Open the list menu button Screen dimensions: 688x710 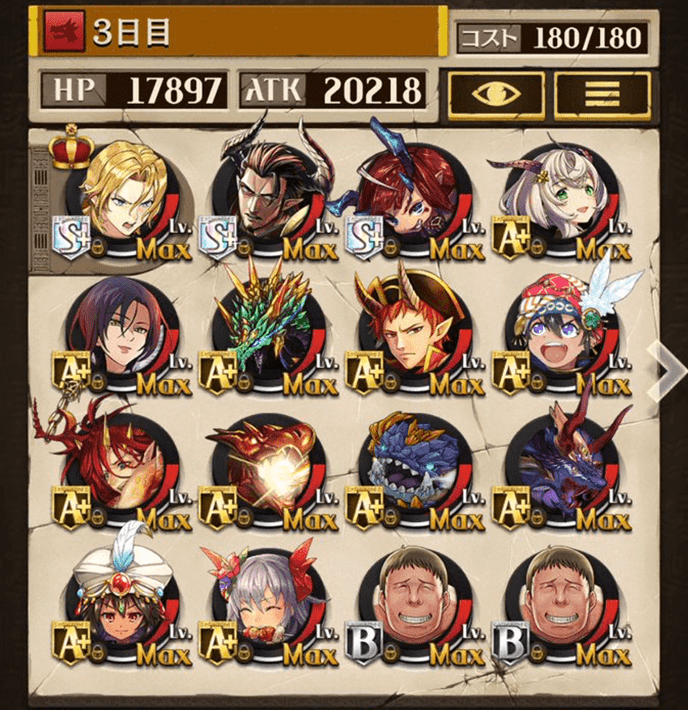coord(602,92)
